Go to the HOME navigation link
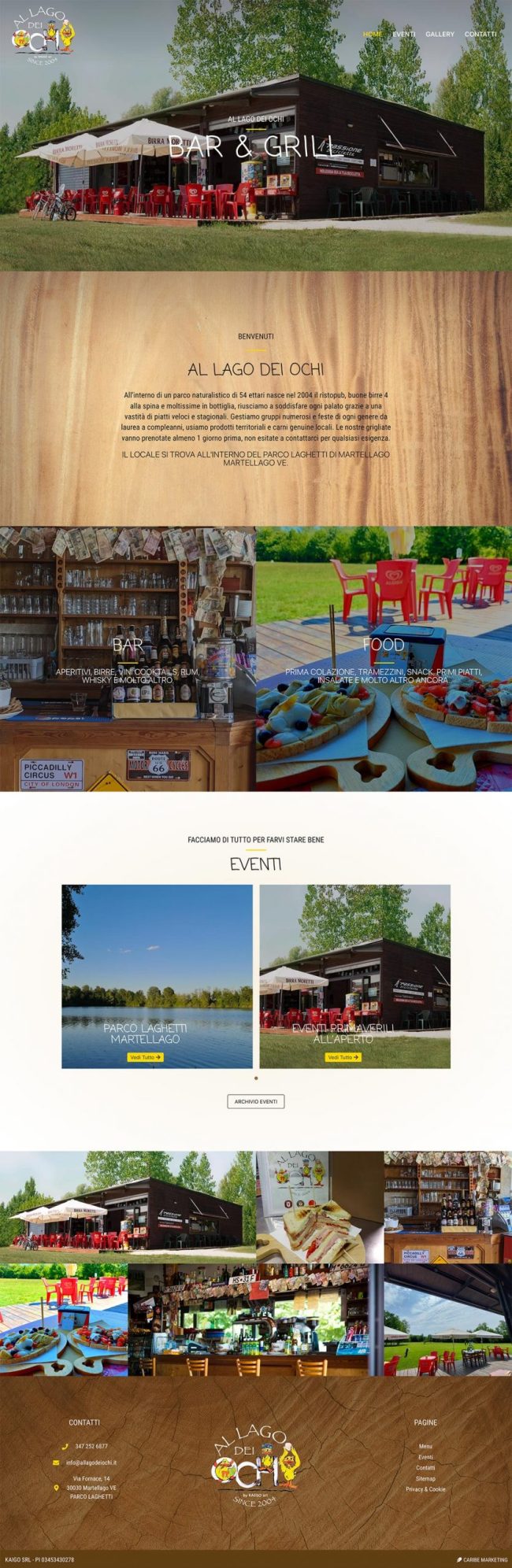This screenshot has width=512, height=1568. click(373, 35)
